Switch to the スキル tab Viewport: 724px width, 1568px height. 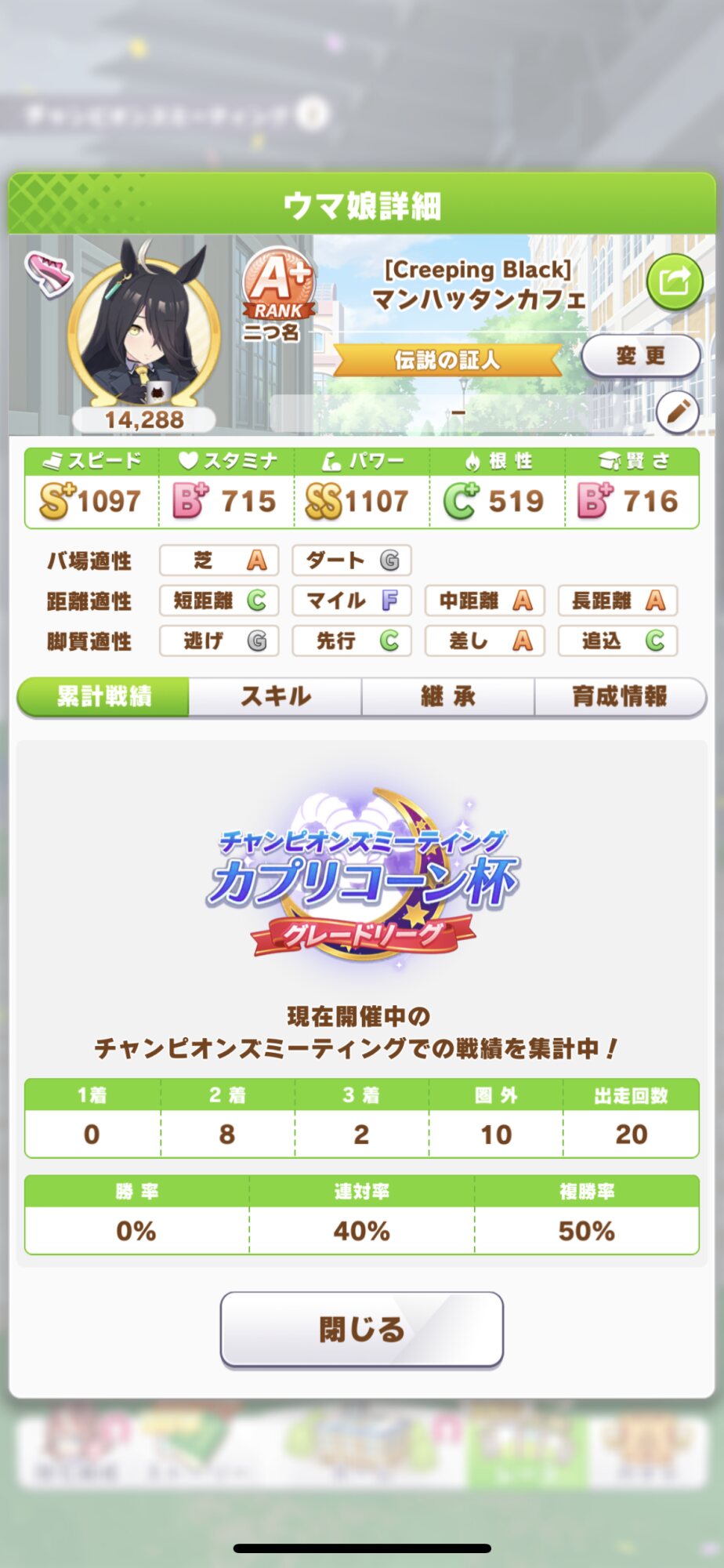click(x=276, y=696)
